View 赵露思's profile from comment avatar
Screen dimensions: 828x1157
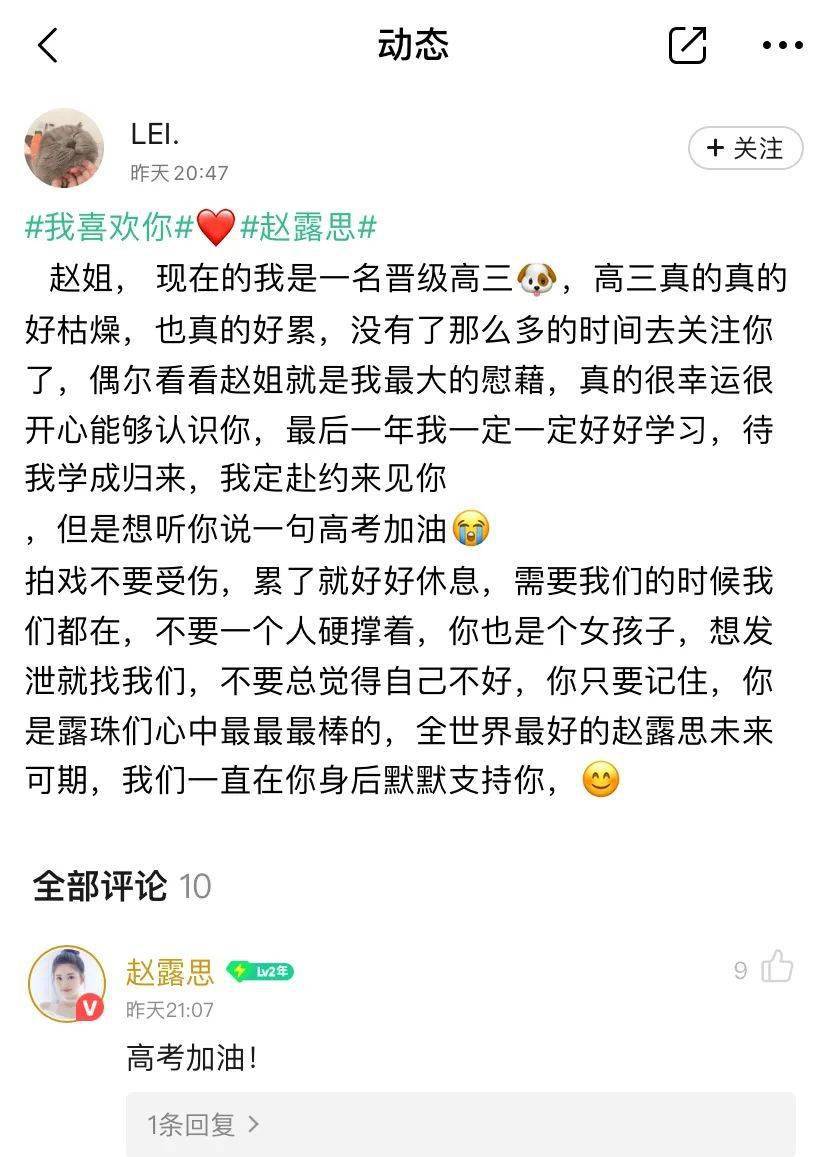pos(66,984)
